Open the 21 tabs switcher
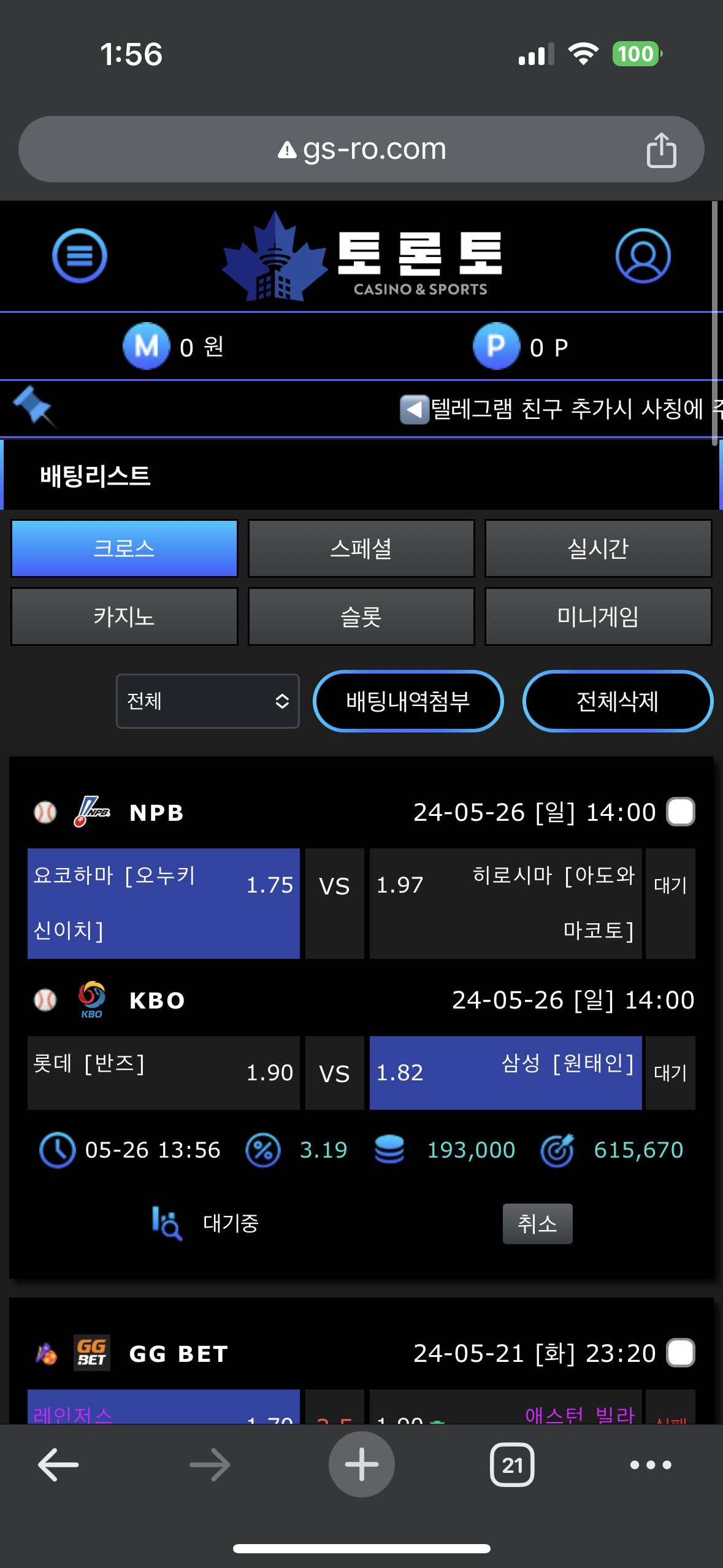723x1568 pixels. click(512, 1465)
